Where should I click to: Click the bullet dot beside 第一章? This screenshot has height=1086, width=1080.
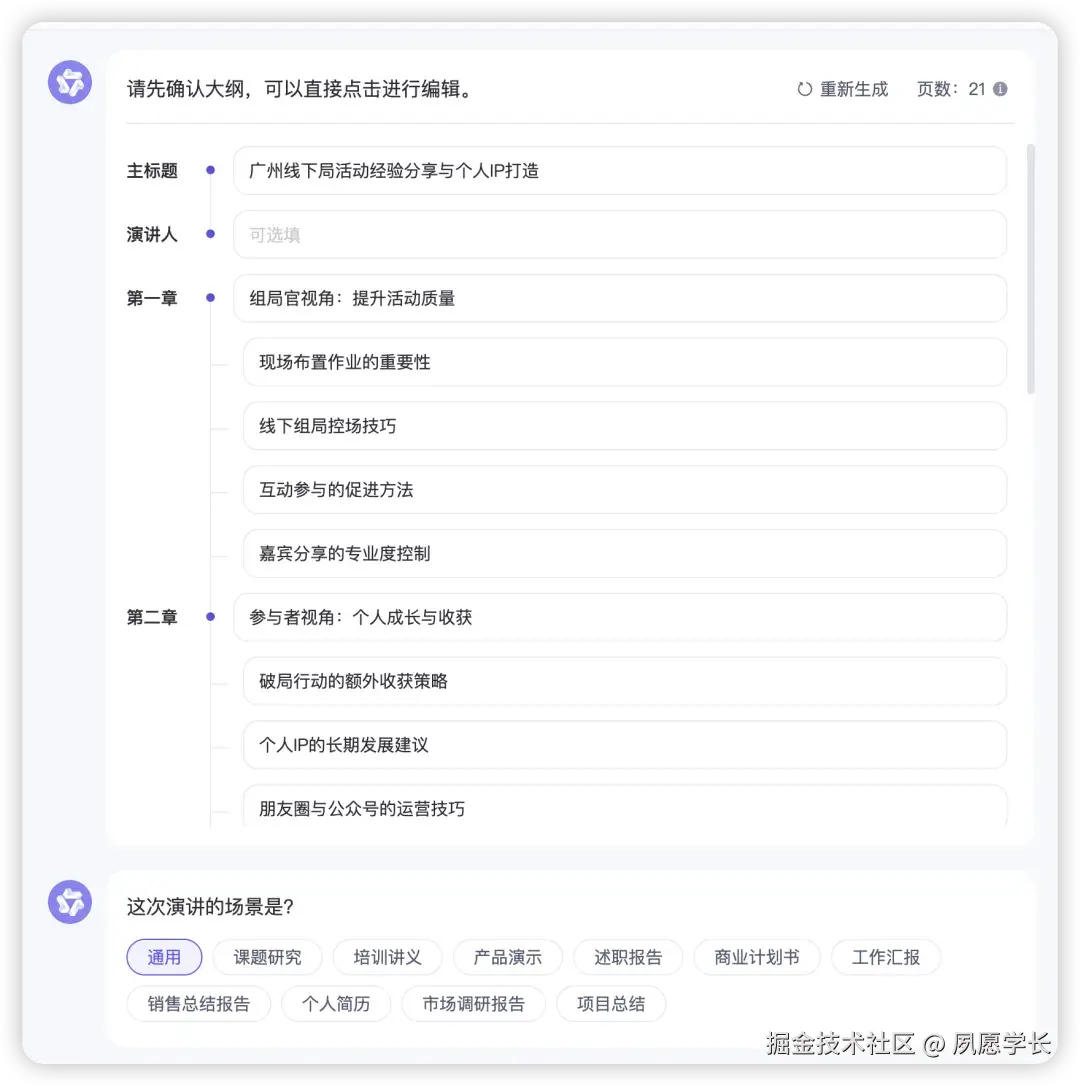click(210, 297)
